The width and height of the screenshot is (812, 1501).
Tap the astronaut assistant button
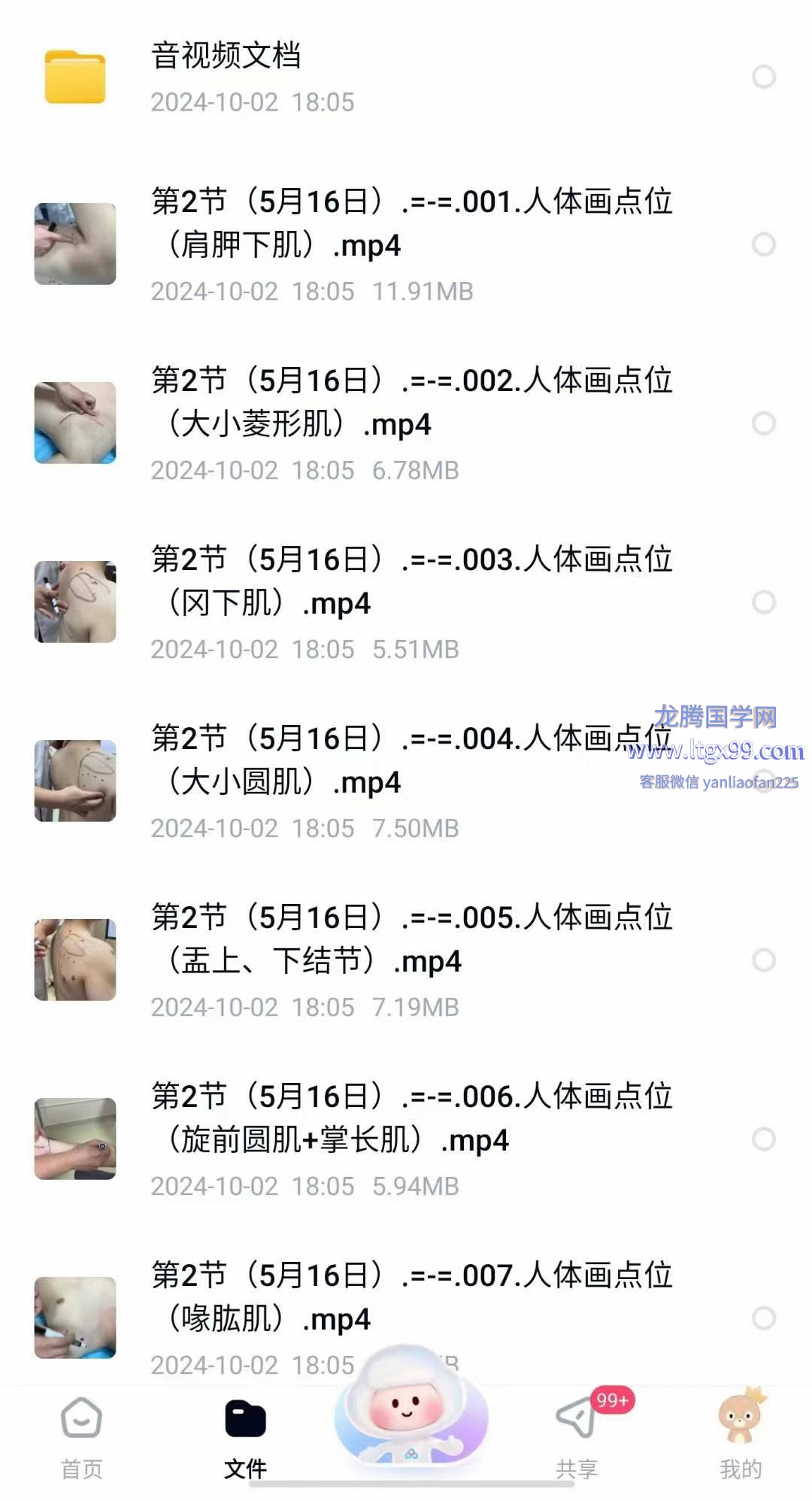coord(411,1410)
